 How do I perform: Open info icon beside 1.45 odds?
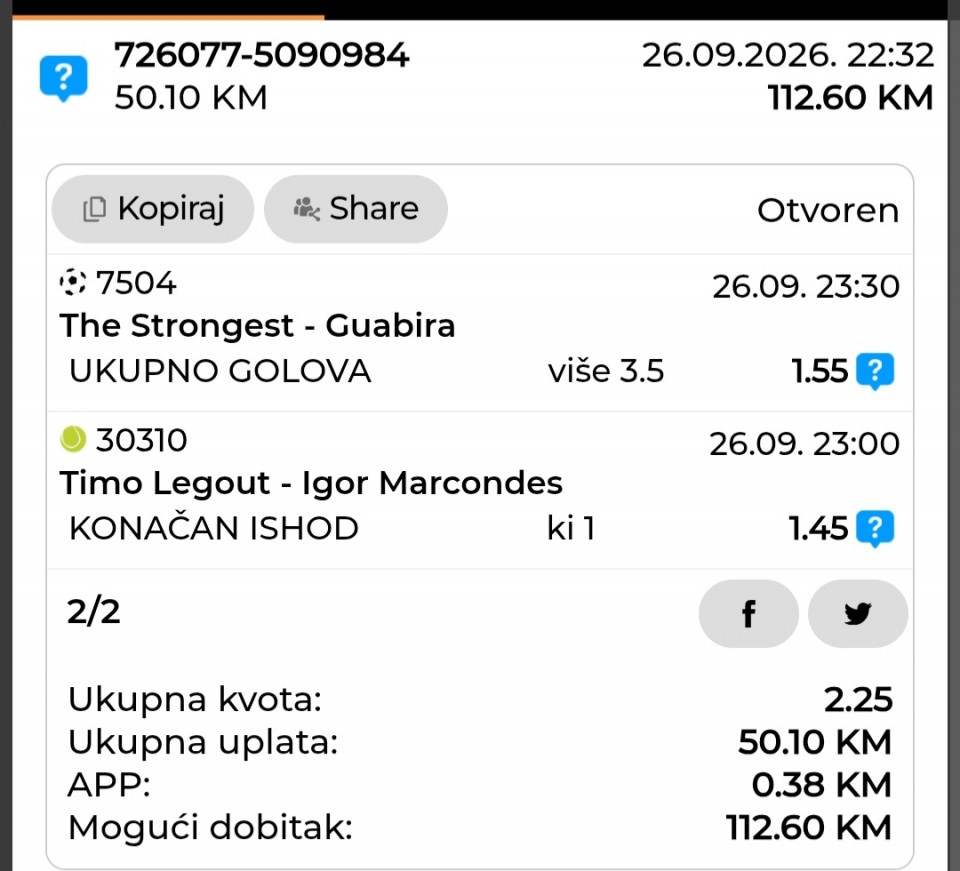(875, 528)
